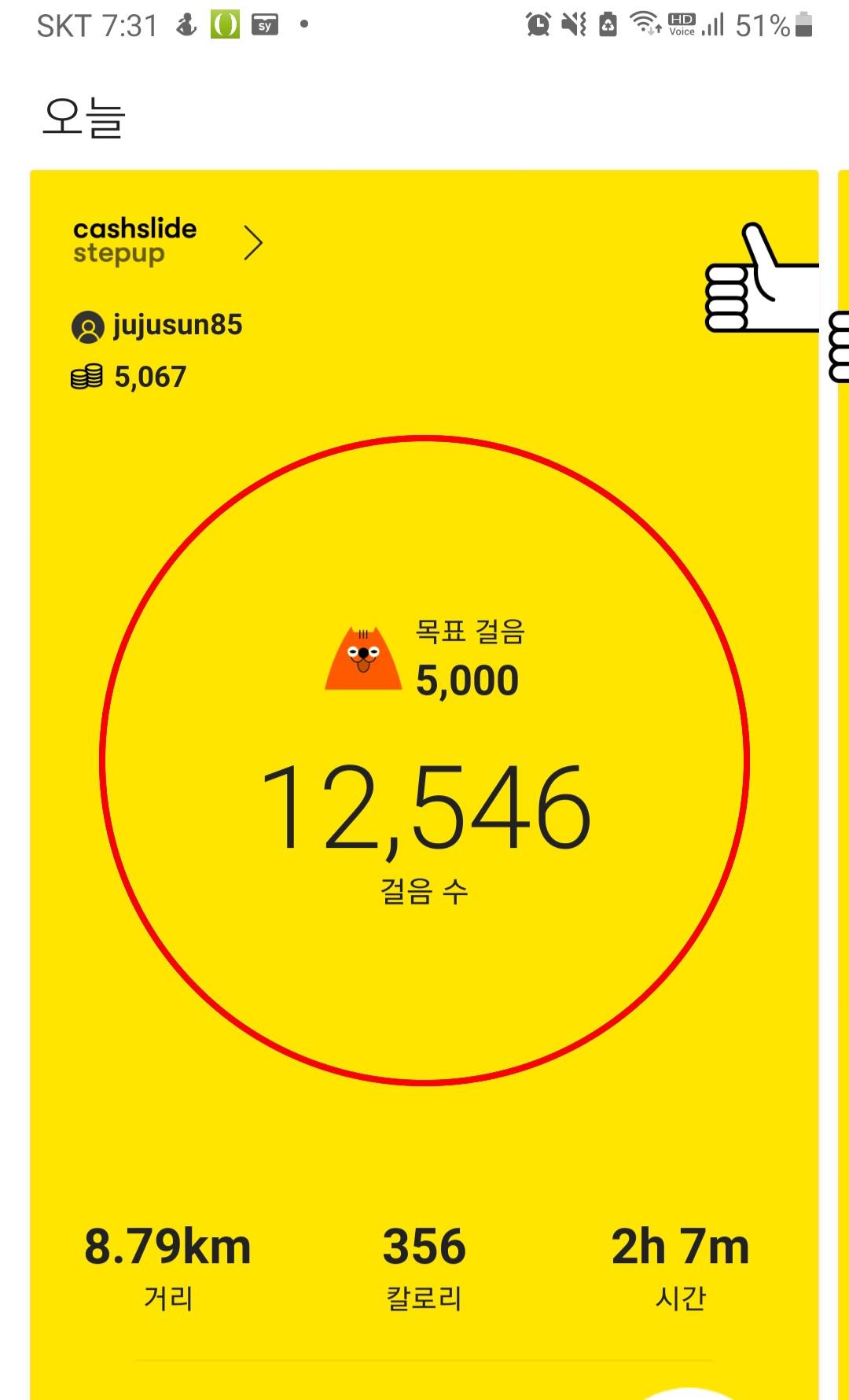Open the 5,000 step goal setting
The image size is (849, 1400).
(466, 680)
